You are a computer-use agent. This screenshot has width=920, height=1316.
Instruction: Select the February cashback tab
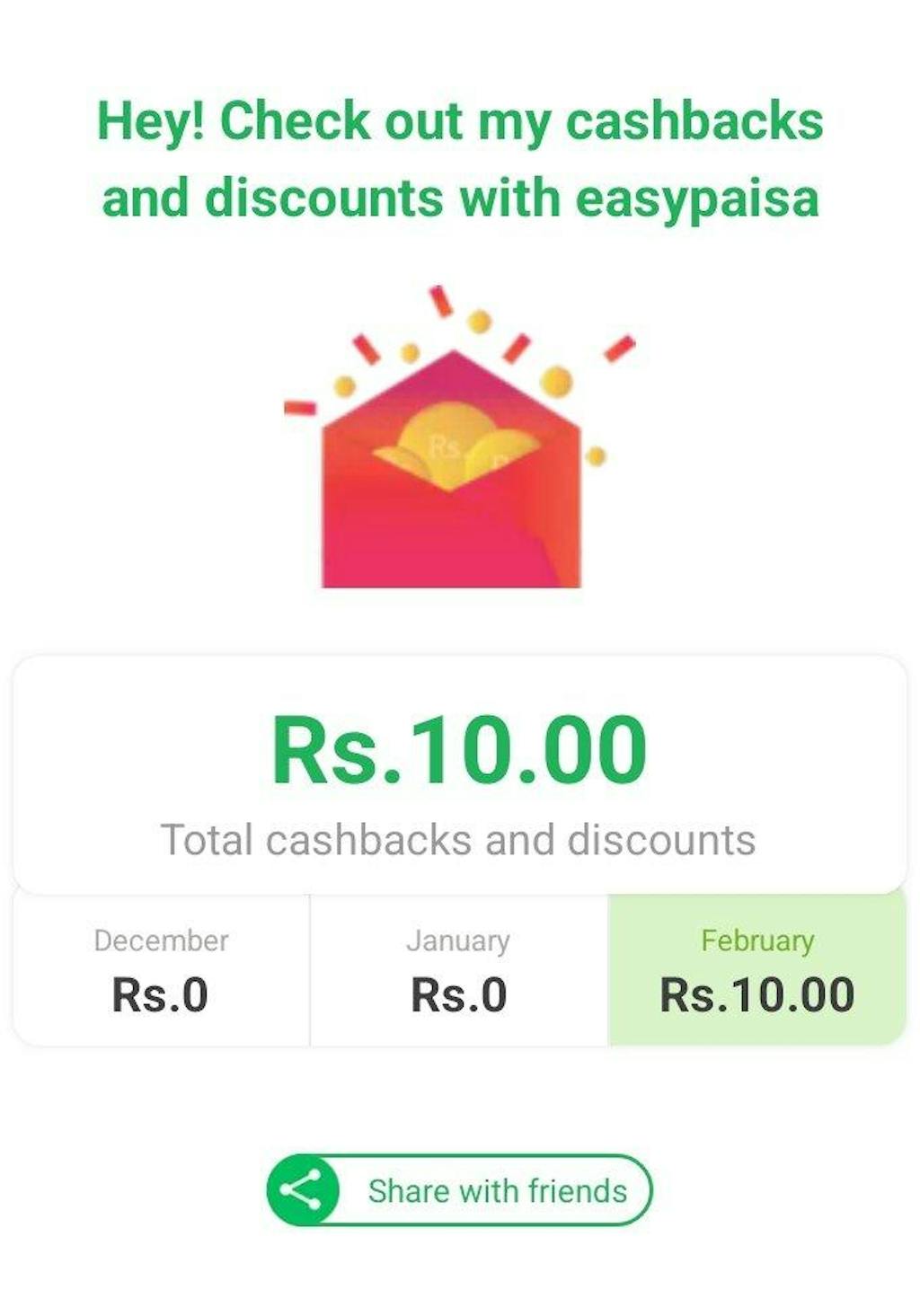(x=756, y=970)
